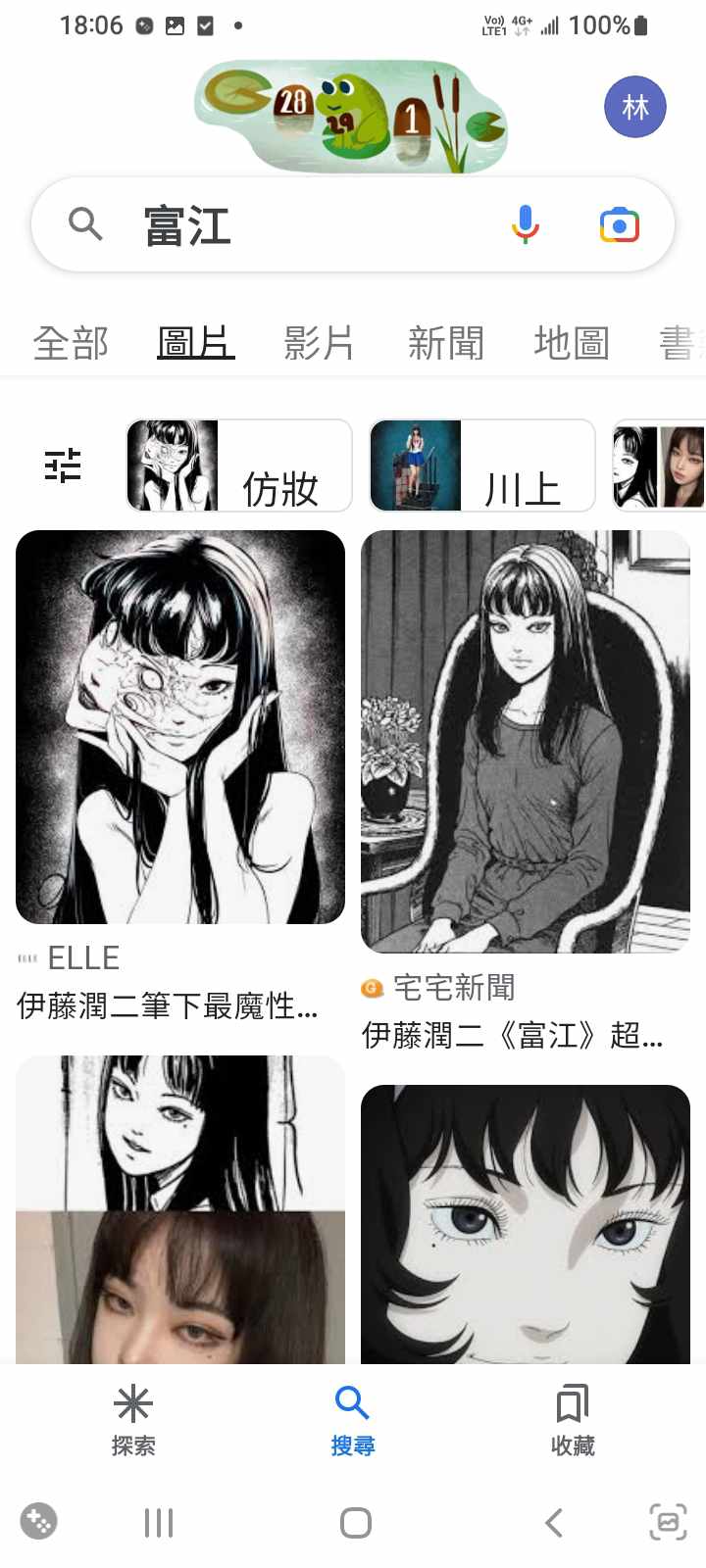This screenshot has width=706, height=1568.
Task: Go to the 探索 tab
Action: coord(133,1419)
